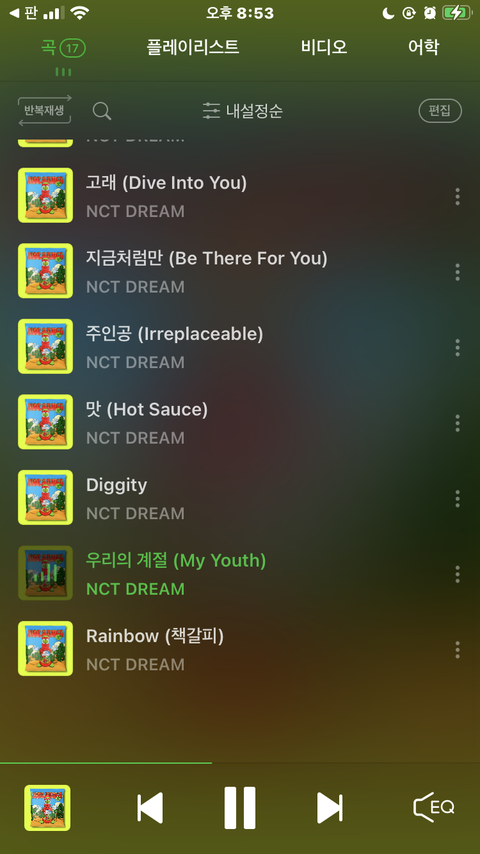This screenshot has width=480, height=854.
Task: Skip to the next track
Action: [x=330, y=808]
